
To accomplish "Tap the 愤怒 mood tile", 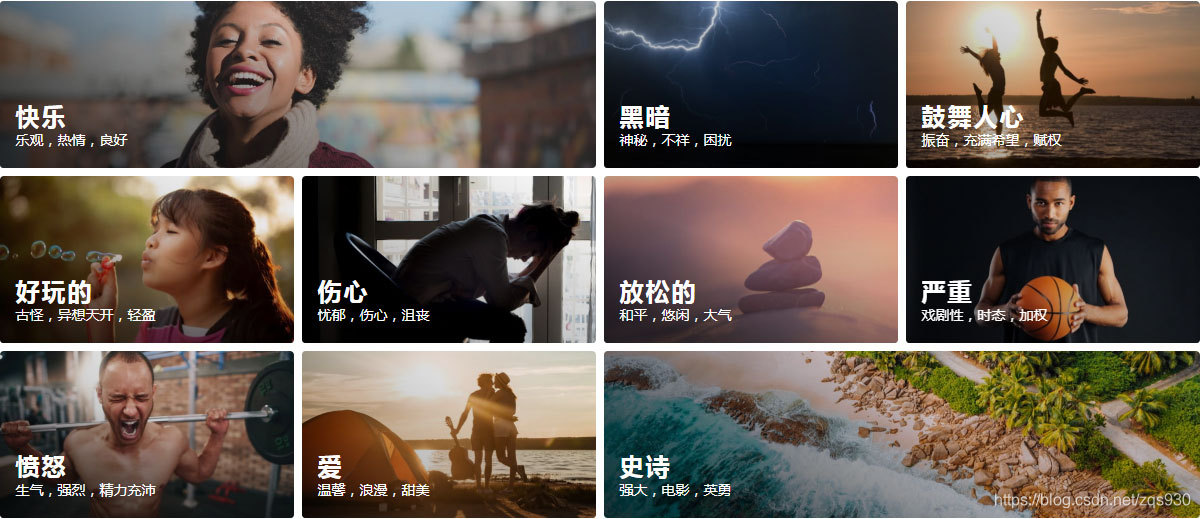I will (x=147, y=434).
